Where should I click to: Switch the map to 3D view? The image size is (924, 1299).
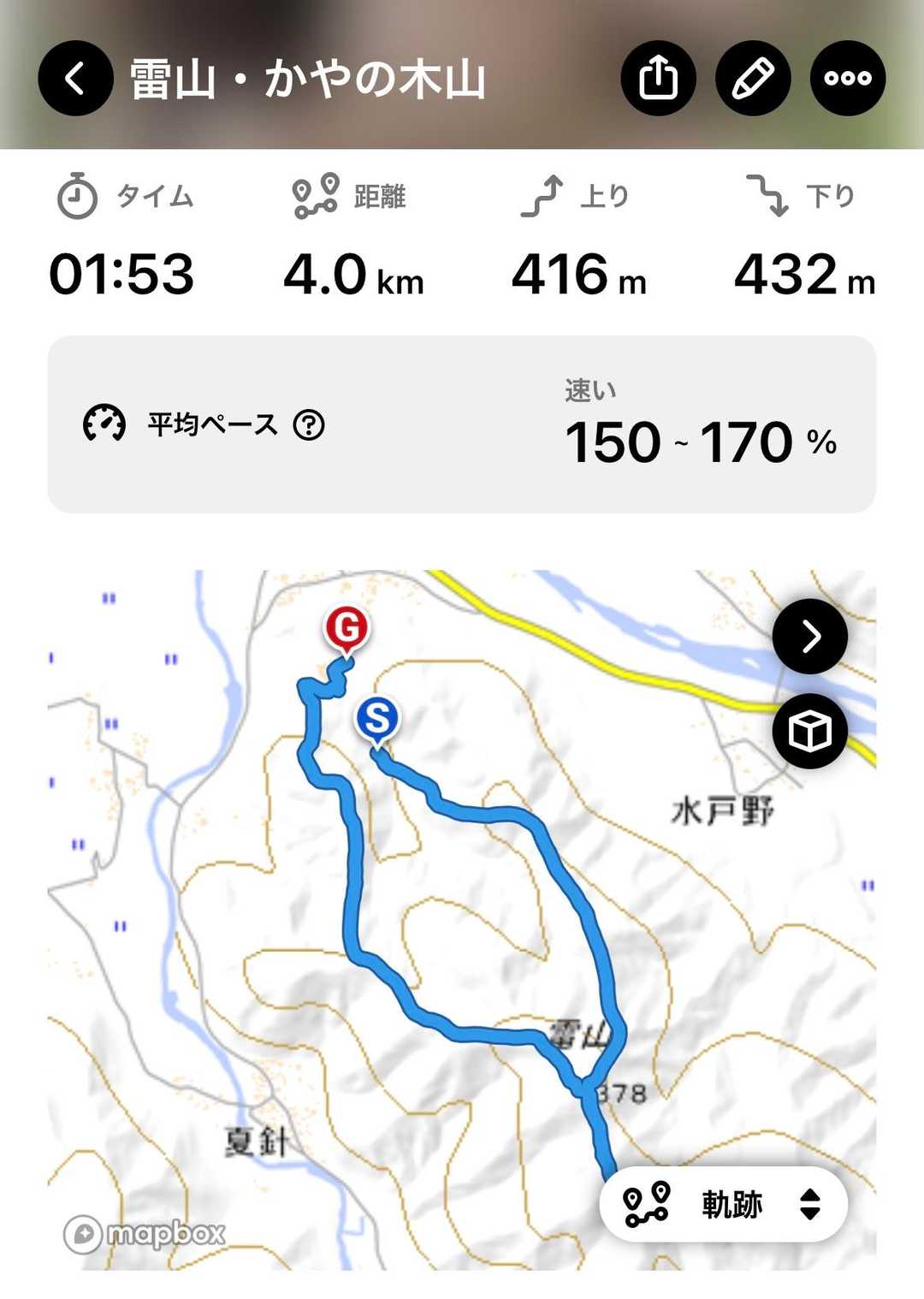pos(809,732)
